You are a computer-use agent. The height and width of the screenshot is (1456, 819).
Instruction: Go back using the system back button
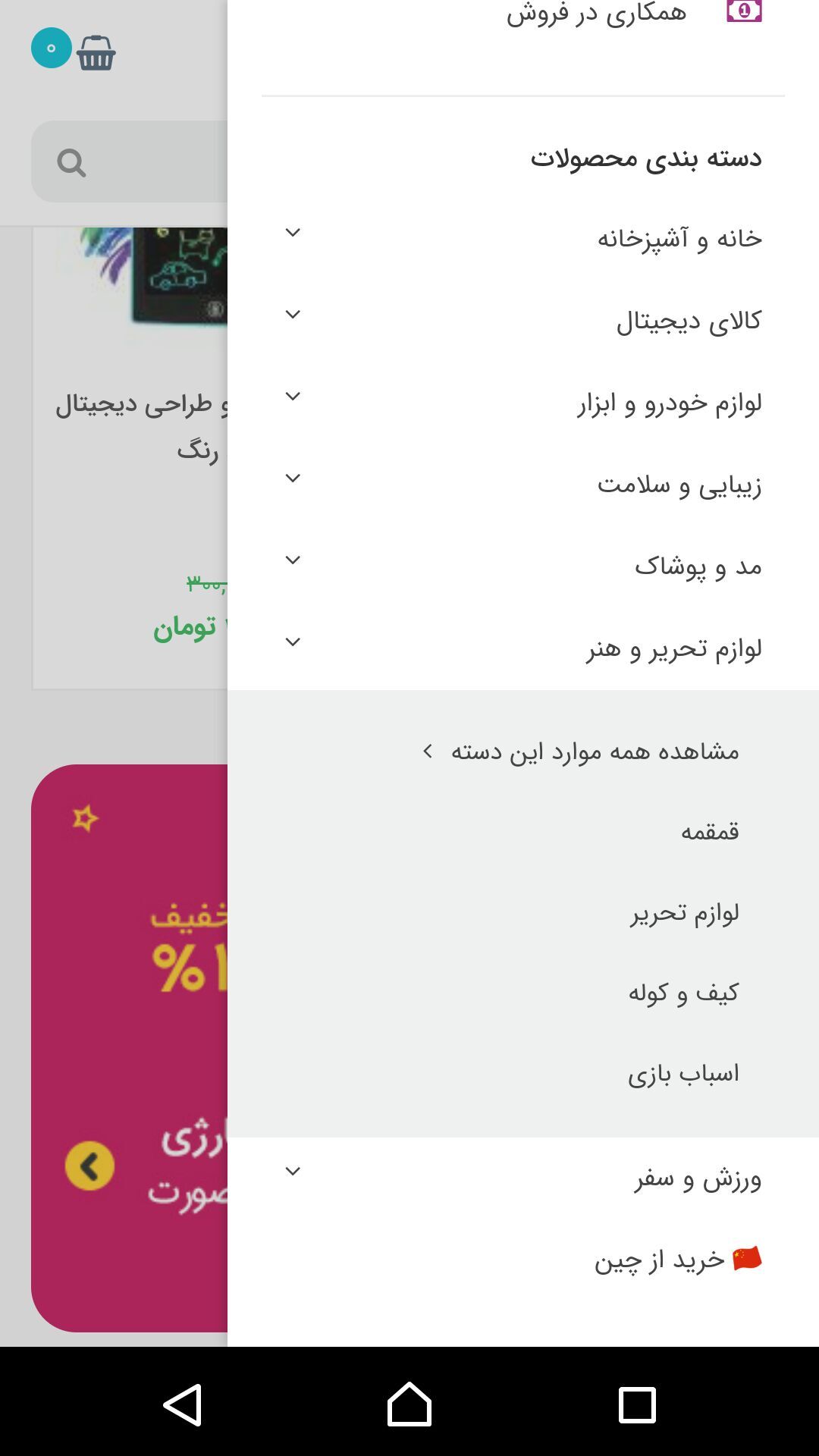[x=182, y=1404]
